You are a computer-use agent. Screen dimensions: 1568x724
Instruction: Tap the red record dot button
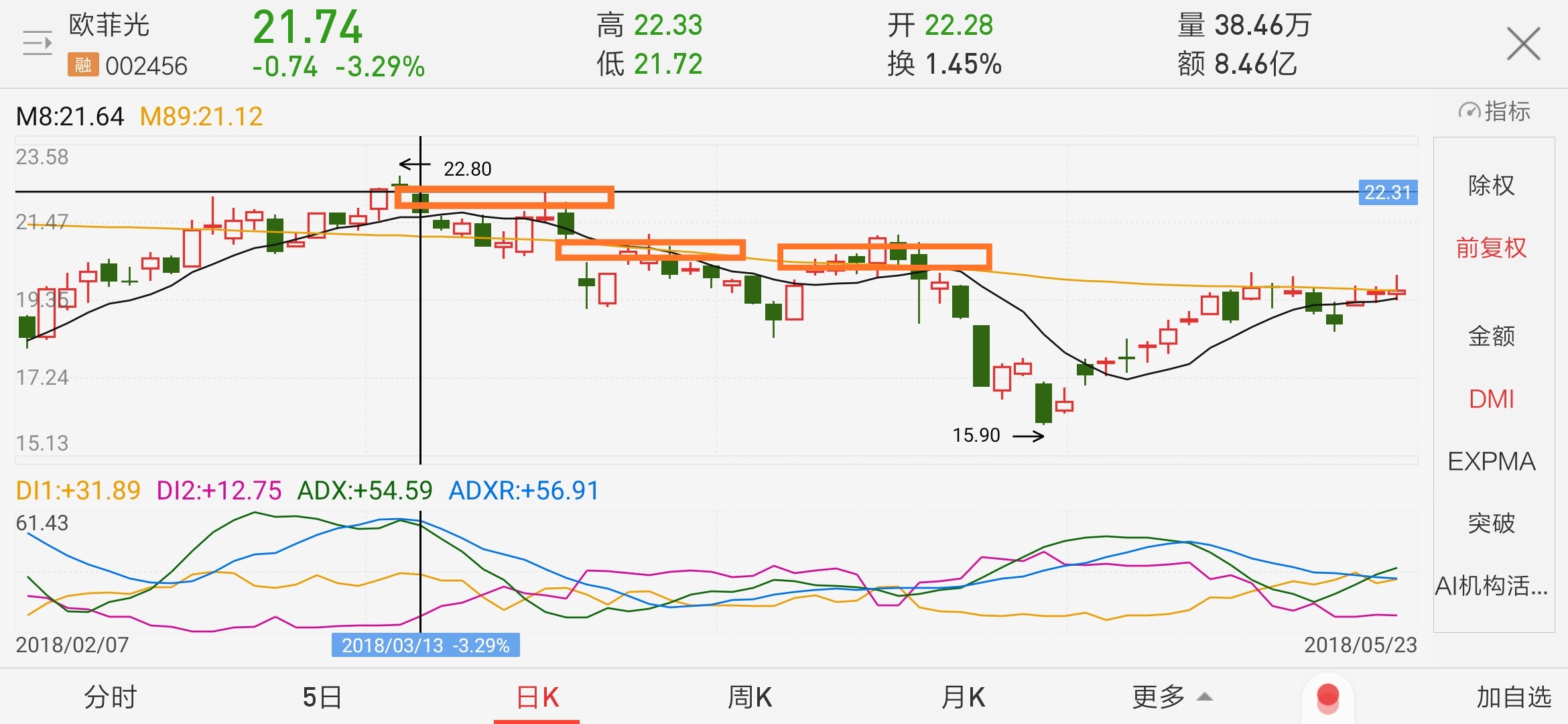click(1327, 697)
